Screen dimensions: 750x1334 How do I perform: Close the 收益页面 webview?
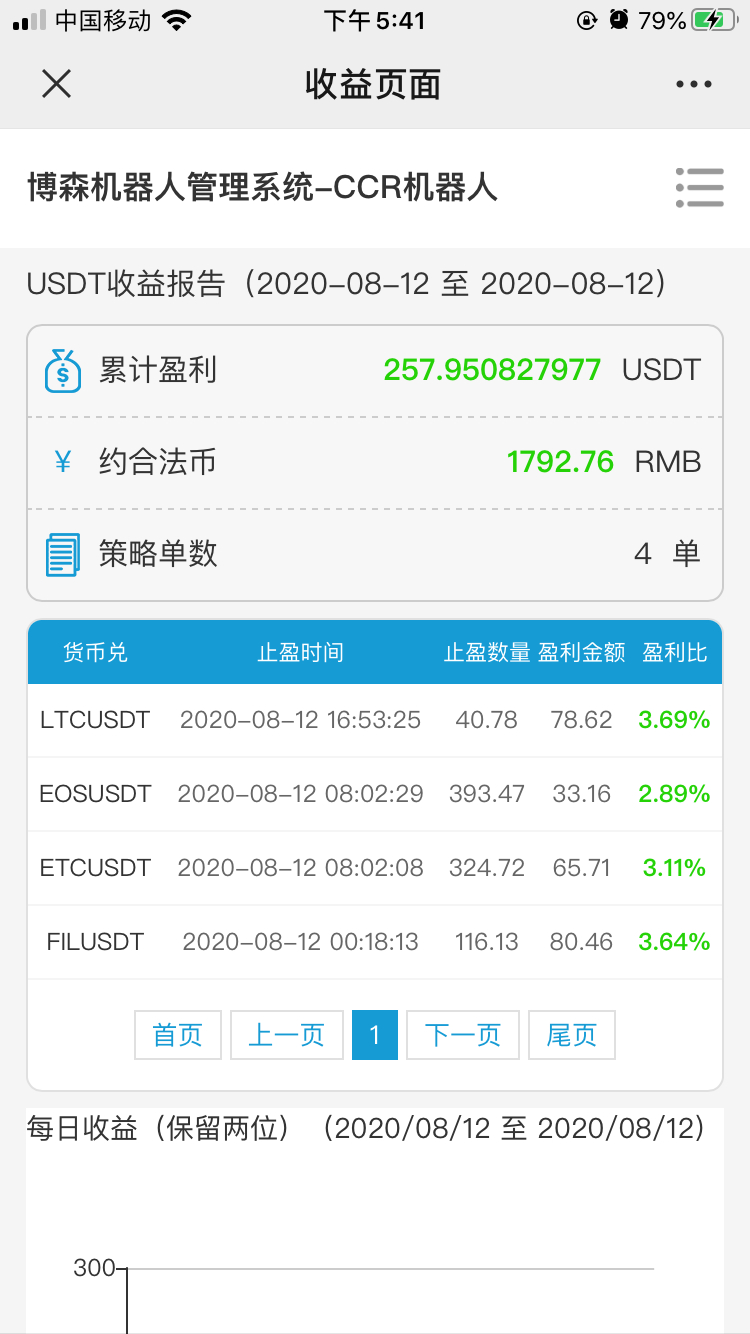point(57,84)
